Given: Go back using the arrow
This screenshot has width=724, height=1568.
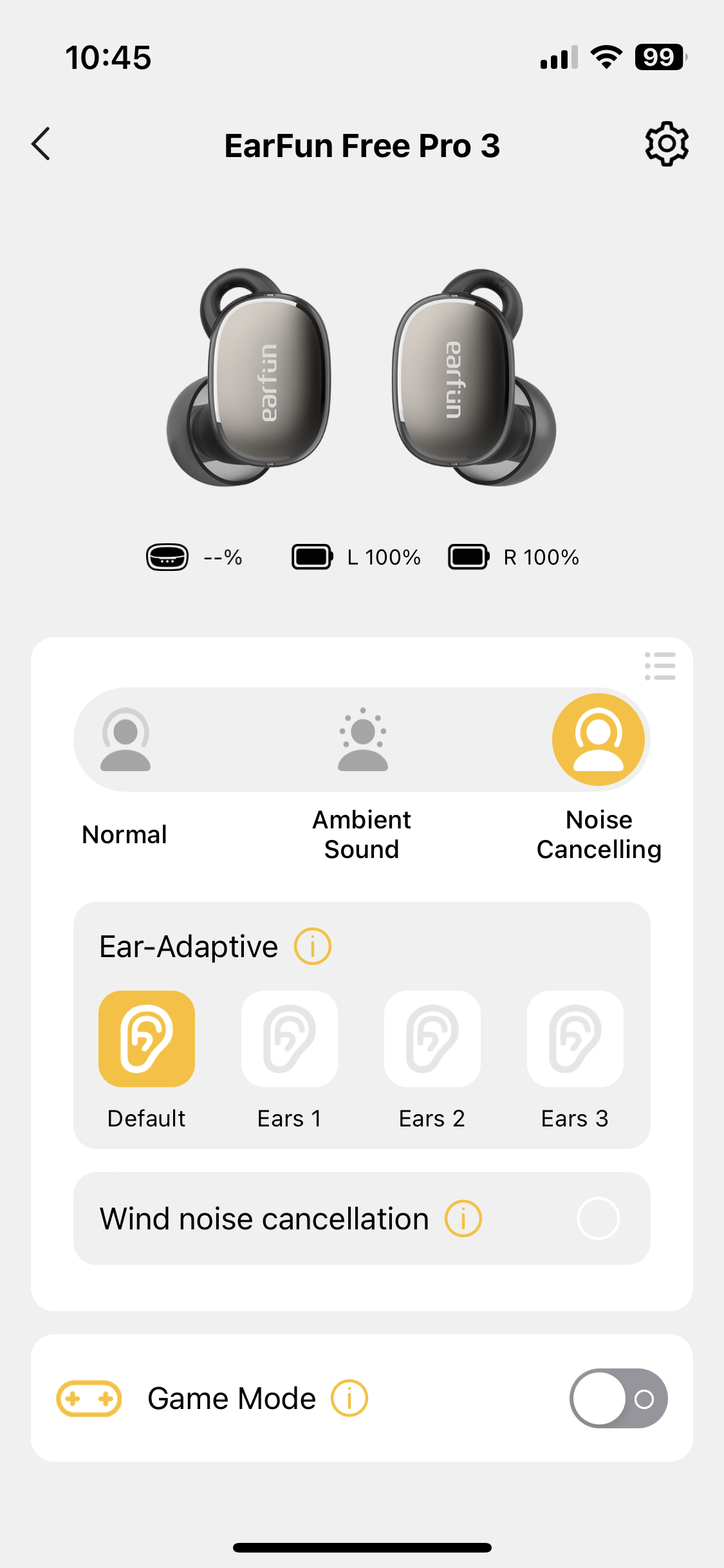Looking at the screenshot, I should click(x=41, y=144).
